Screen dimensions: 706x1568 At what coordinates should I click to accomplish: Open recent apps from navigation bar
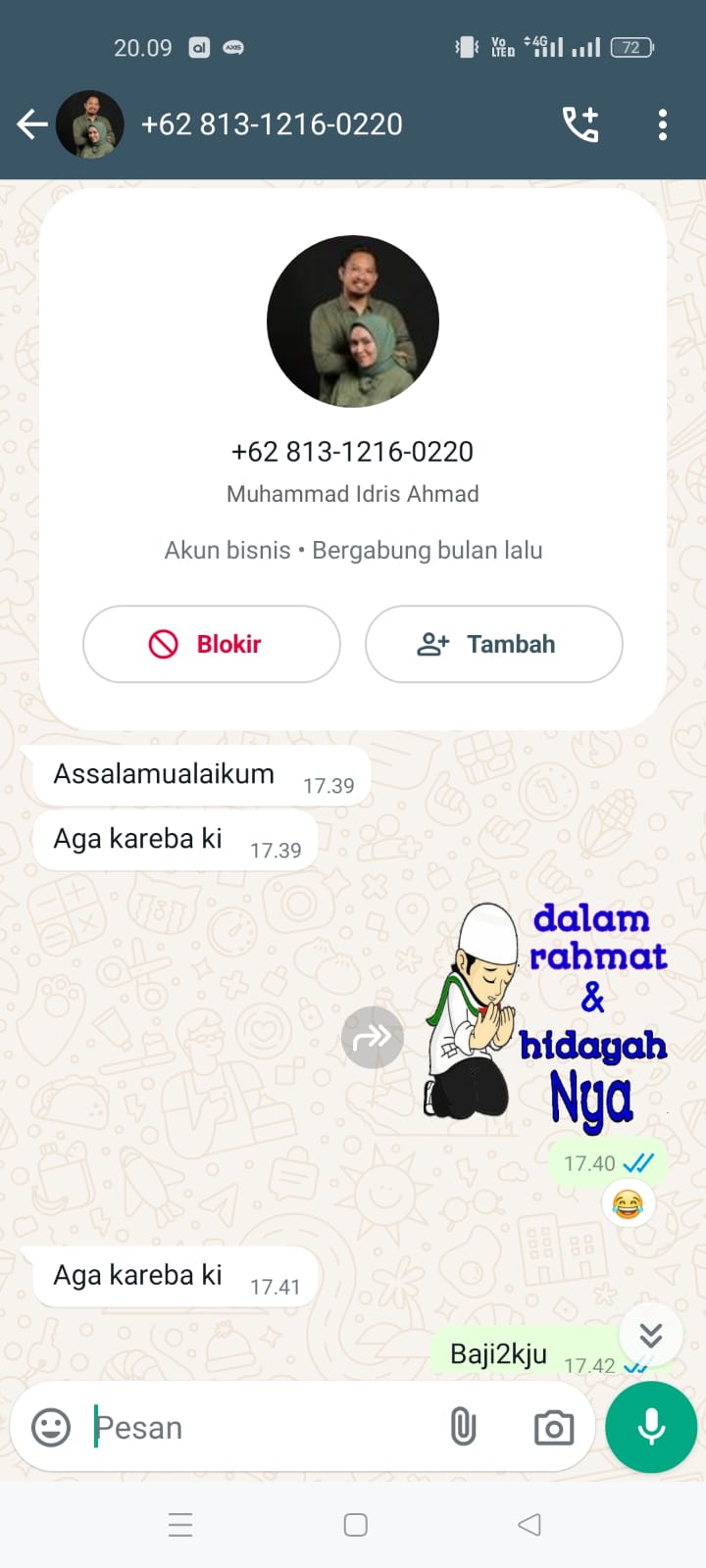pyautogui.click(x=180, y=1525)
